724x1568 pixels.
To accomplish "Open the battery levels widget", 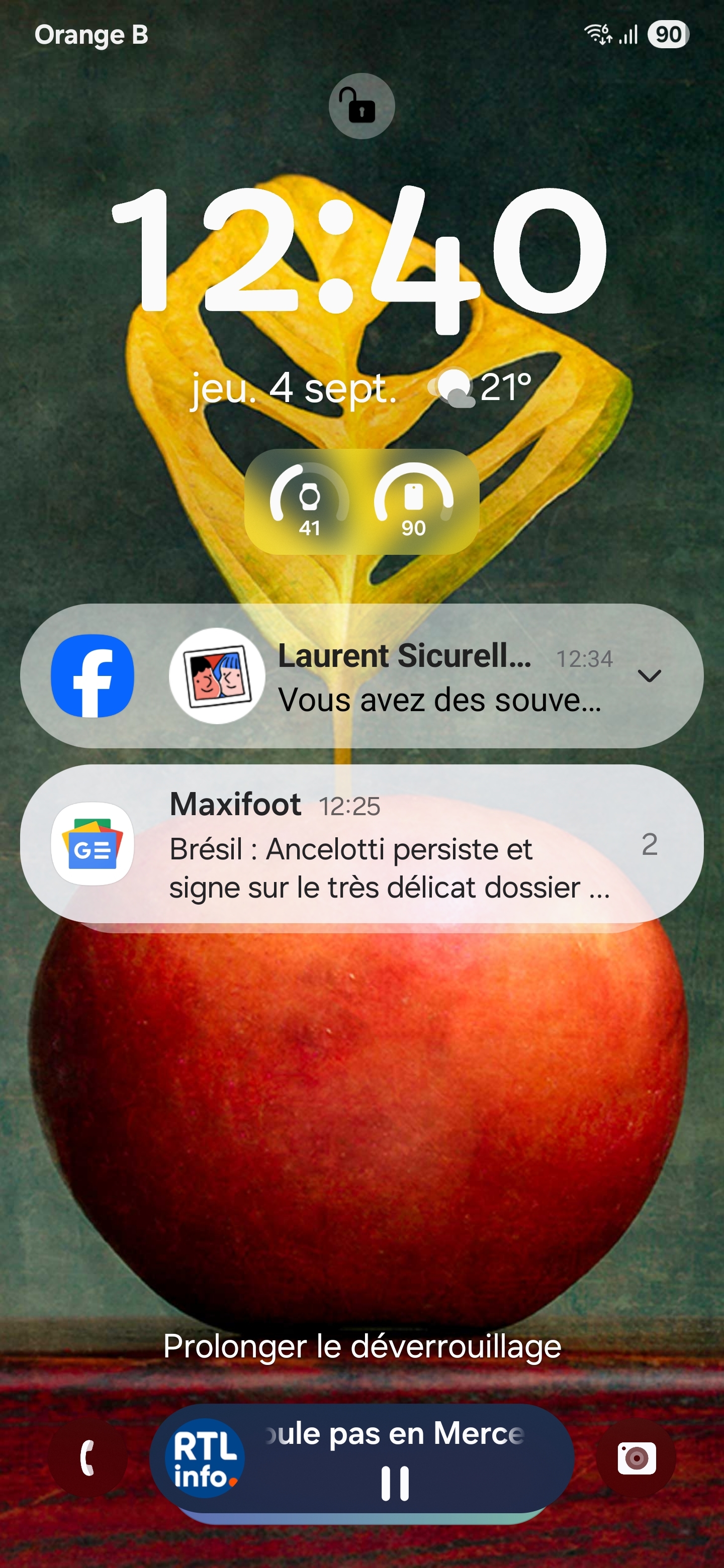I will (361, 502).
